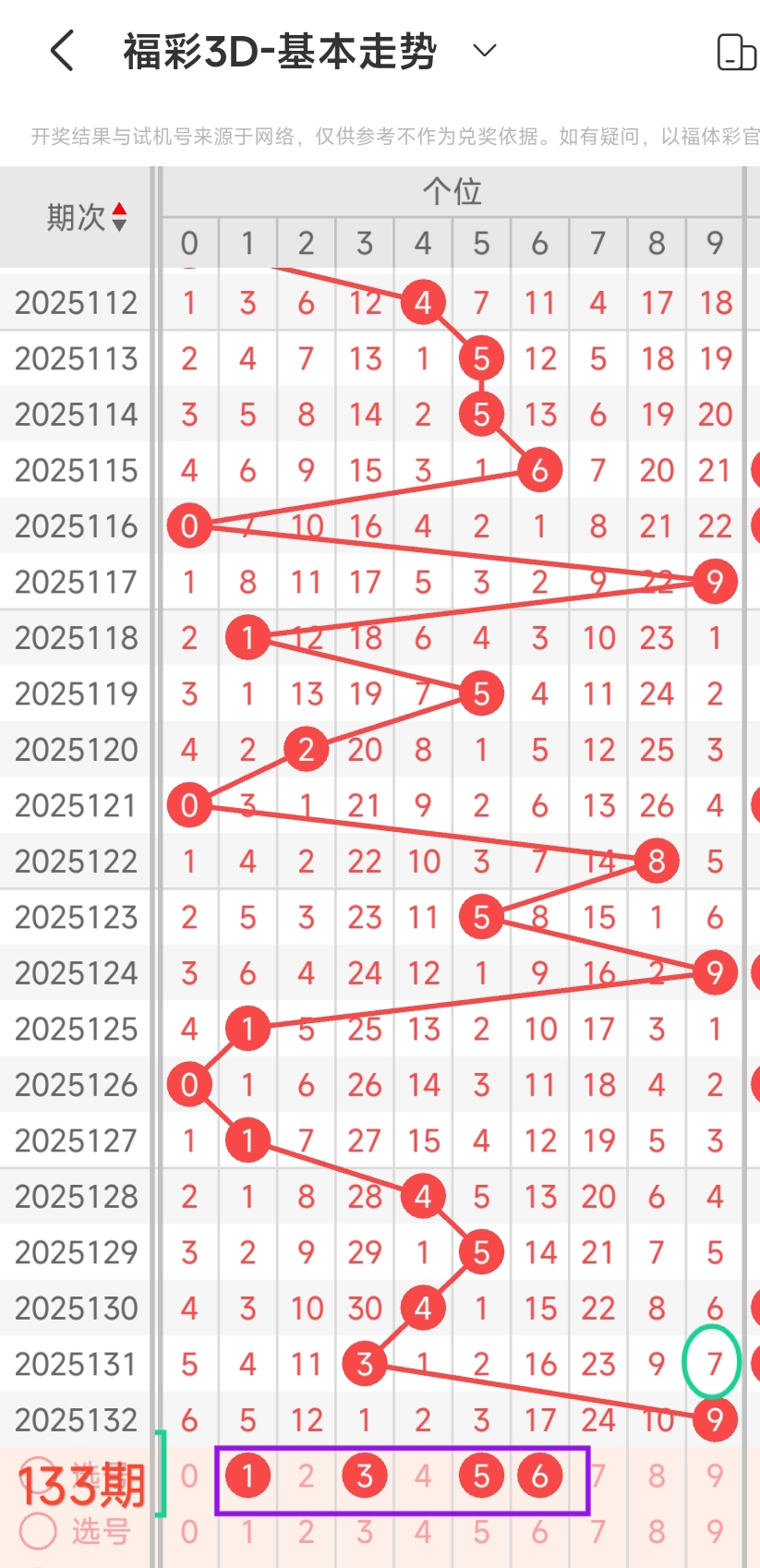Pick number 4 in the bottom 选号 row
The image size is (760, 1568).
pos(423,1532)
